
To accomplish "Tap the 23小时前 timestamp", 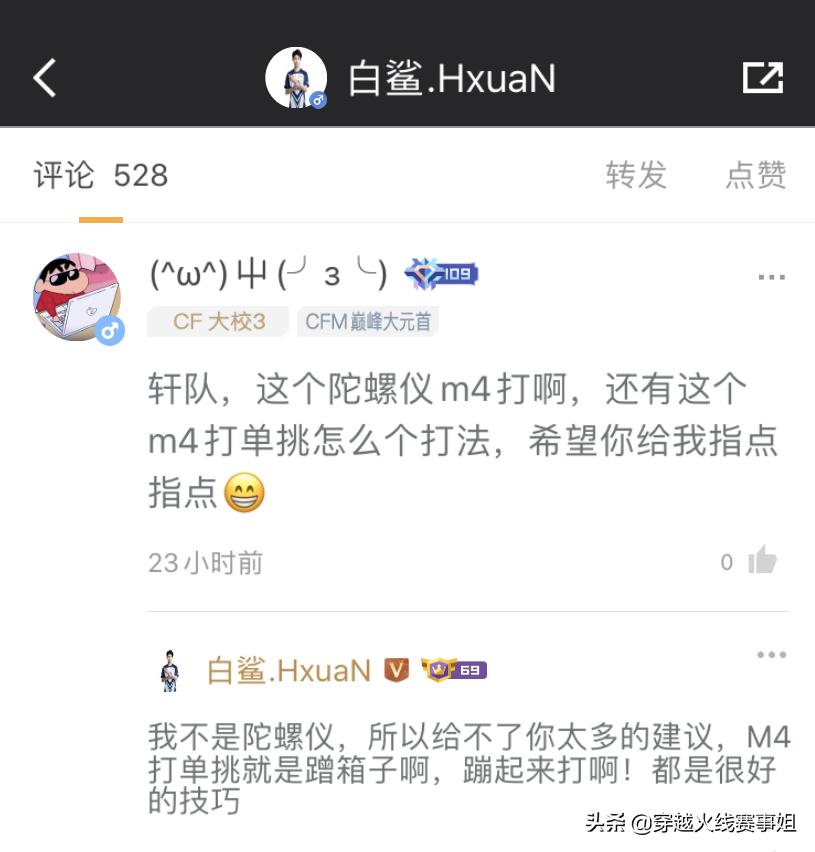I will tap(204, 562).
